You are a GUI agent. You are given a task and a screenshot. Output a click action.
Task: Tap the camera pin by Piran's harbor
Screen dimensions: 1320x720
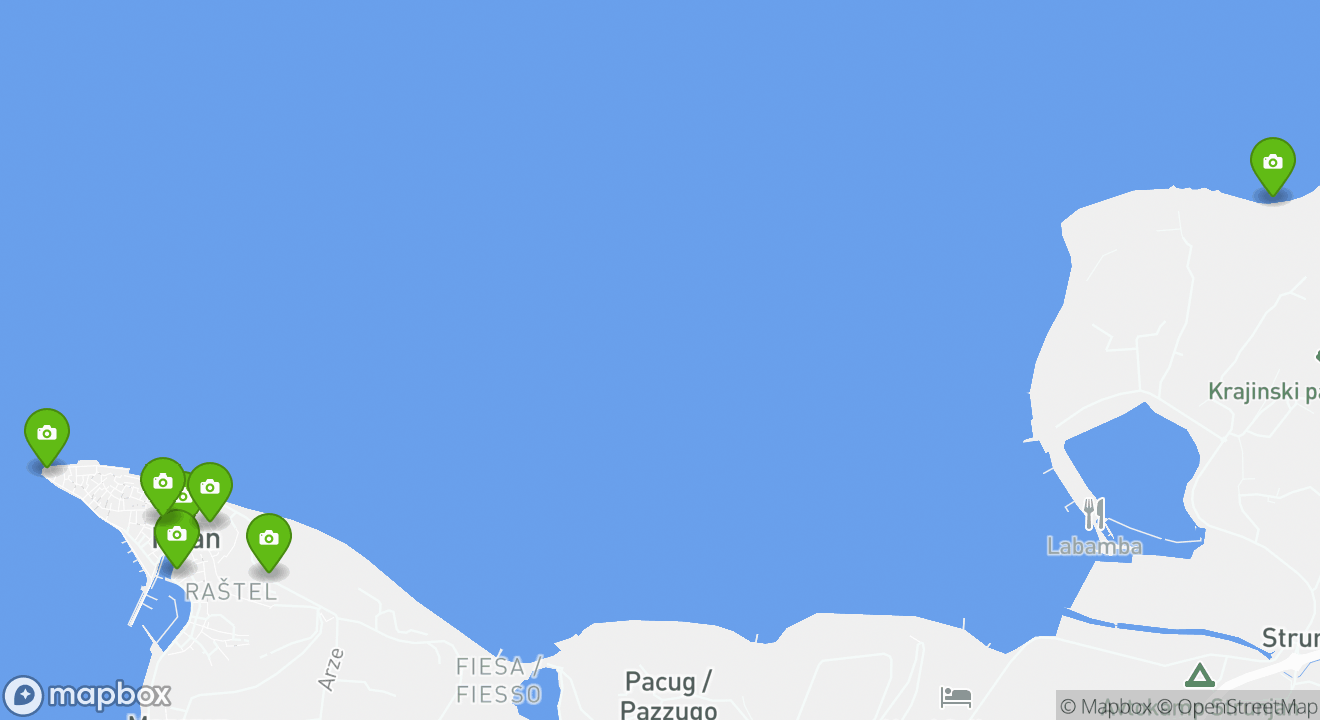pyautogui.click(x=176, y=536)
